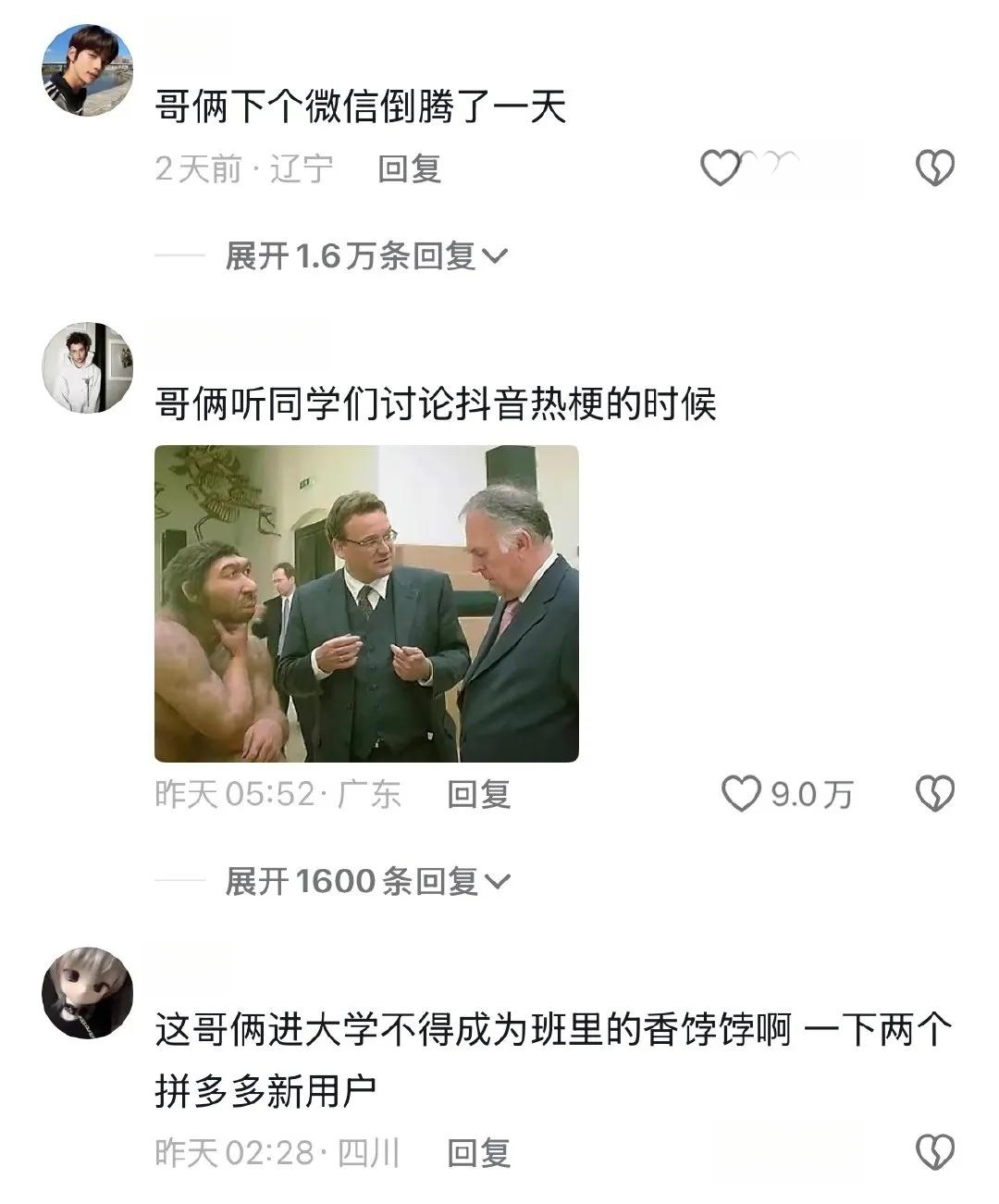Like the comment 哥俩下个微信倒腾了一天

(721, 168)
